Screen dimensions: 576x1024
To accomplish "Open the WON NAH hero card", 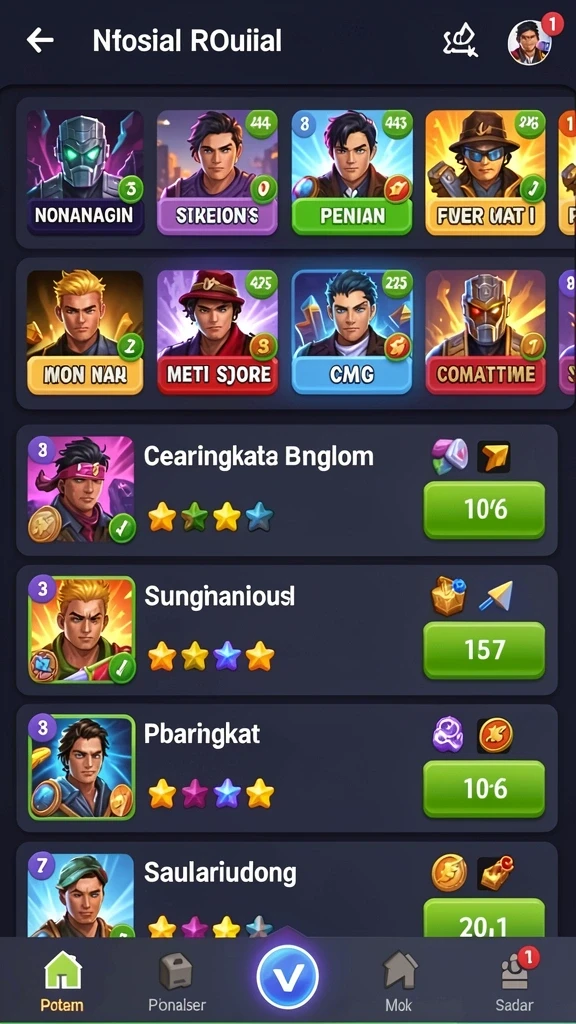I will (85, 332).
